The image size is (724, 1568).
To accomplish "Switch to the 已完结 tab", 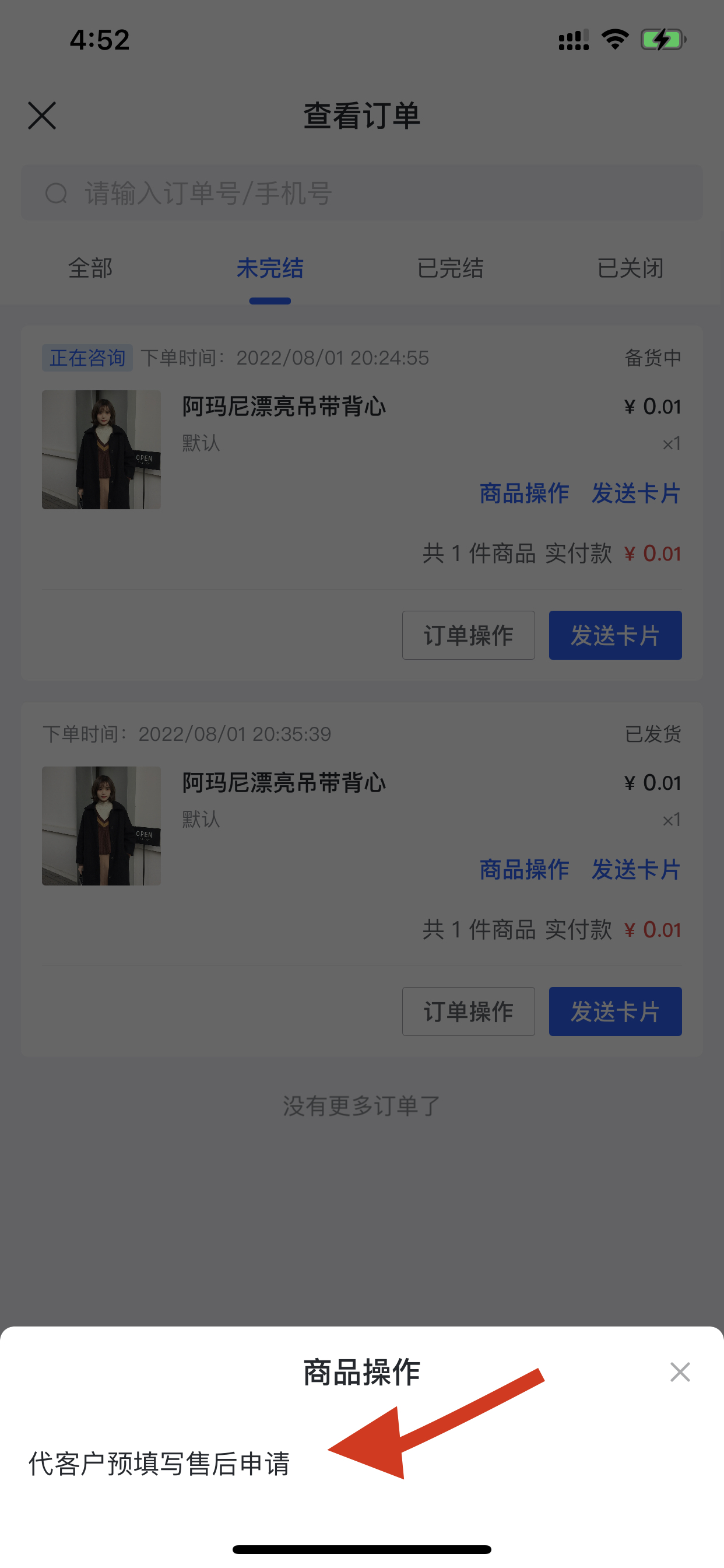I will 450,268.
